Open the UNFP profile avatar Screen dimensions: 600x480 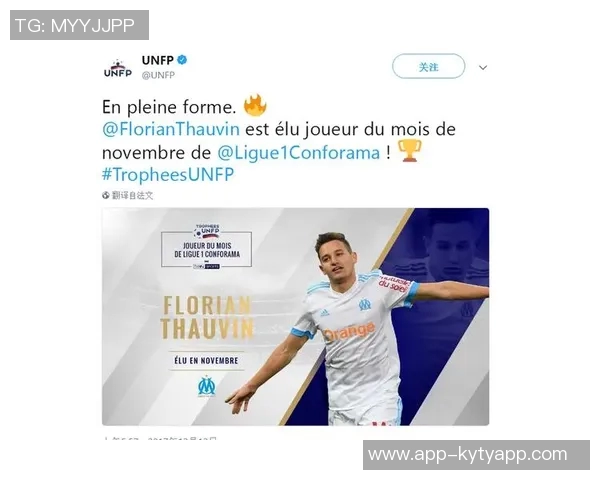pyautogui.click(x=117, y=67)
